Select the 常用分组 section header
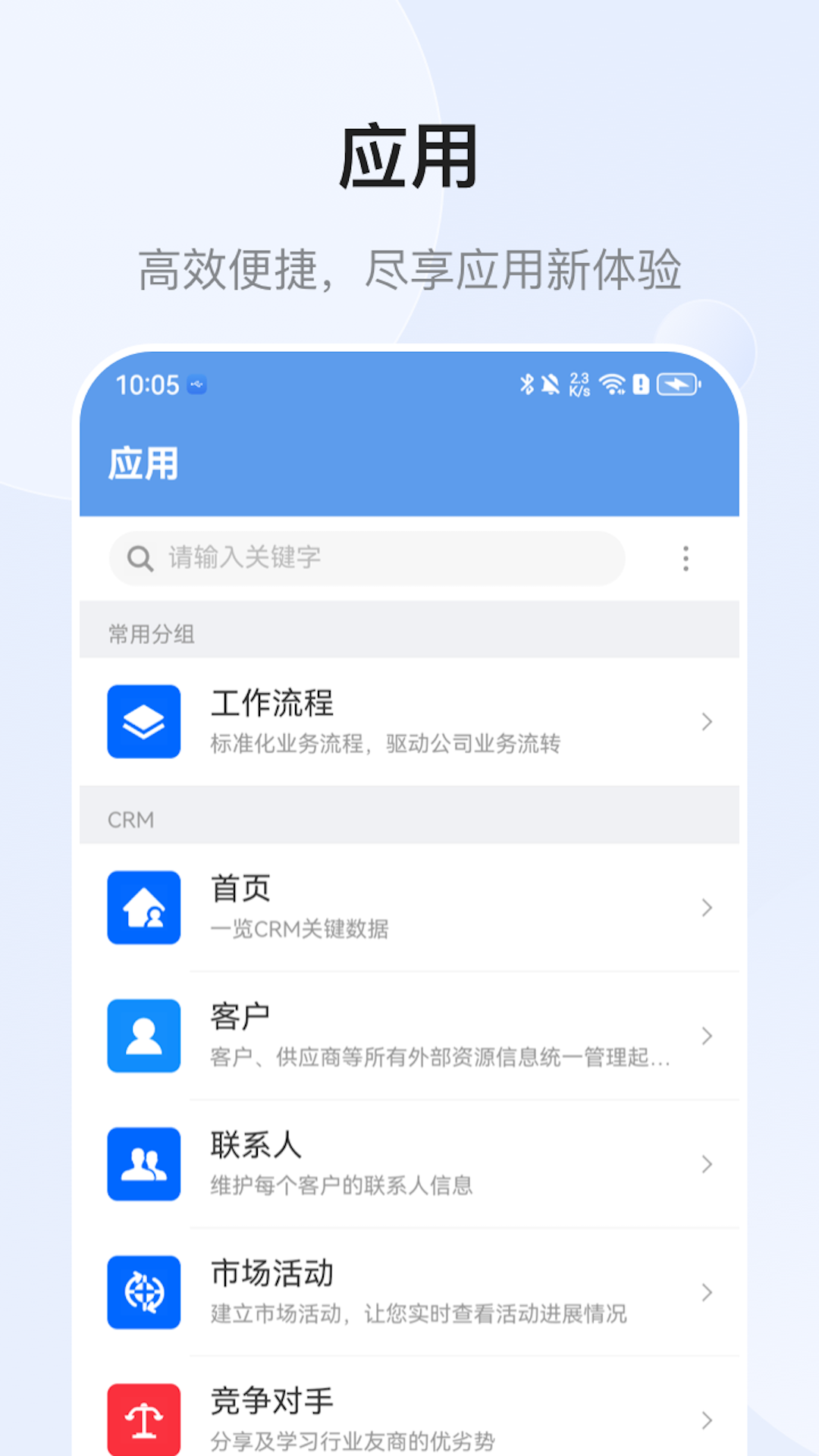This screenshot has height=1456, width=819. 151,635
